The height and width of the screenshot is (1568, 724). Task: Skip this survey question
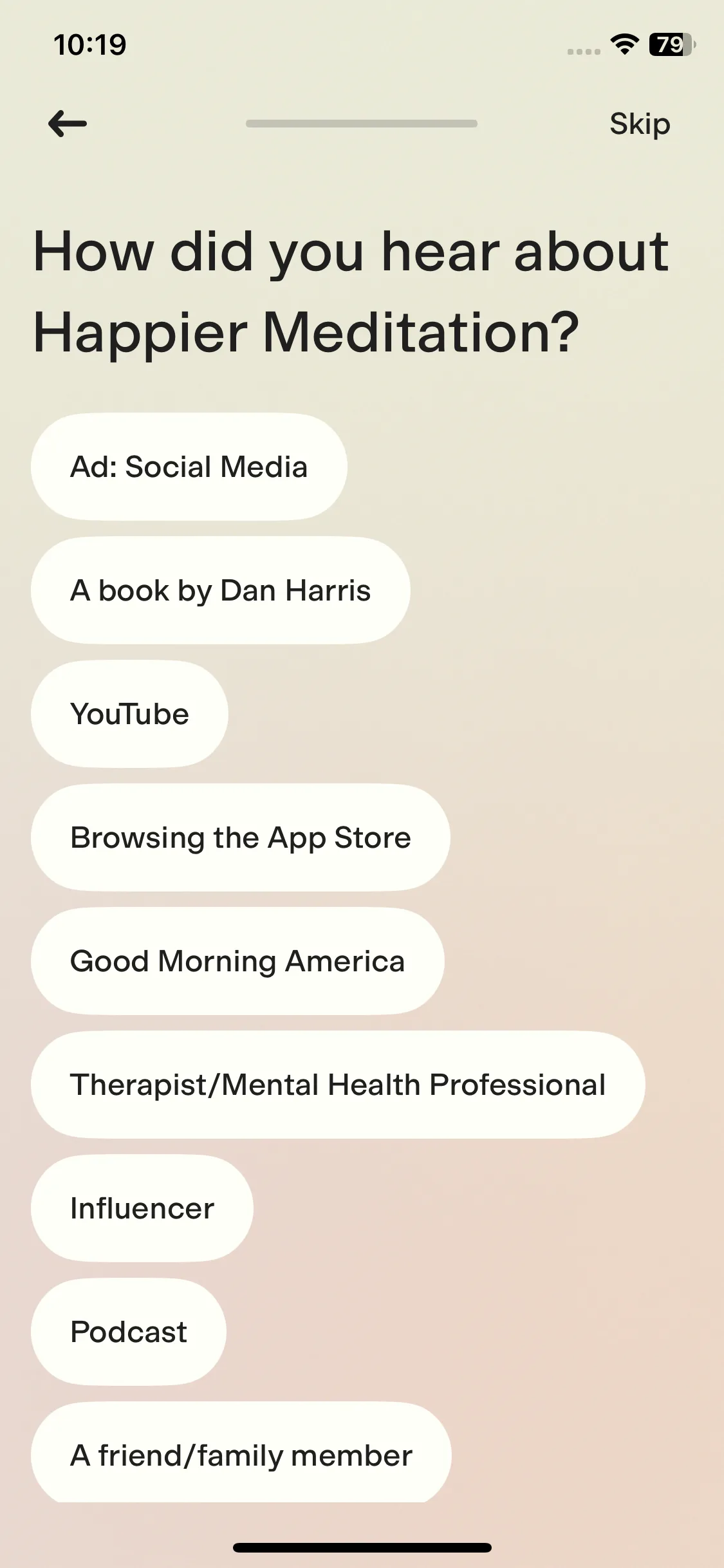(x=639, y=124)
